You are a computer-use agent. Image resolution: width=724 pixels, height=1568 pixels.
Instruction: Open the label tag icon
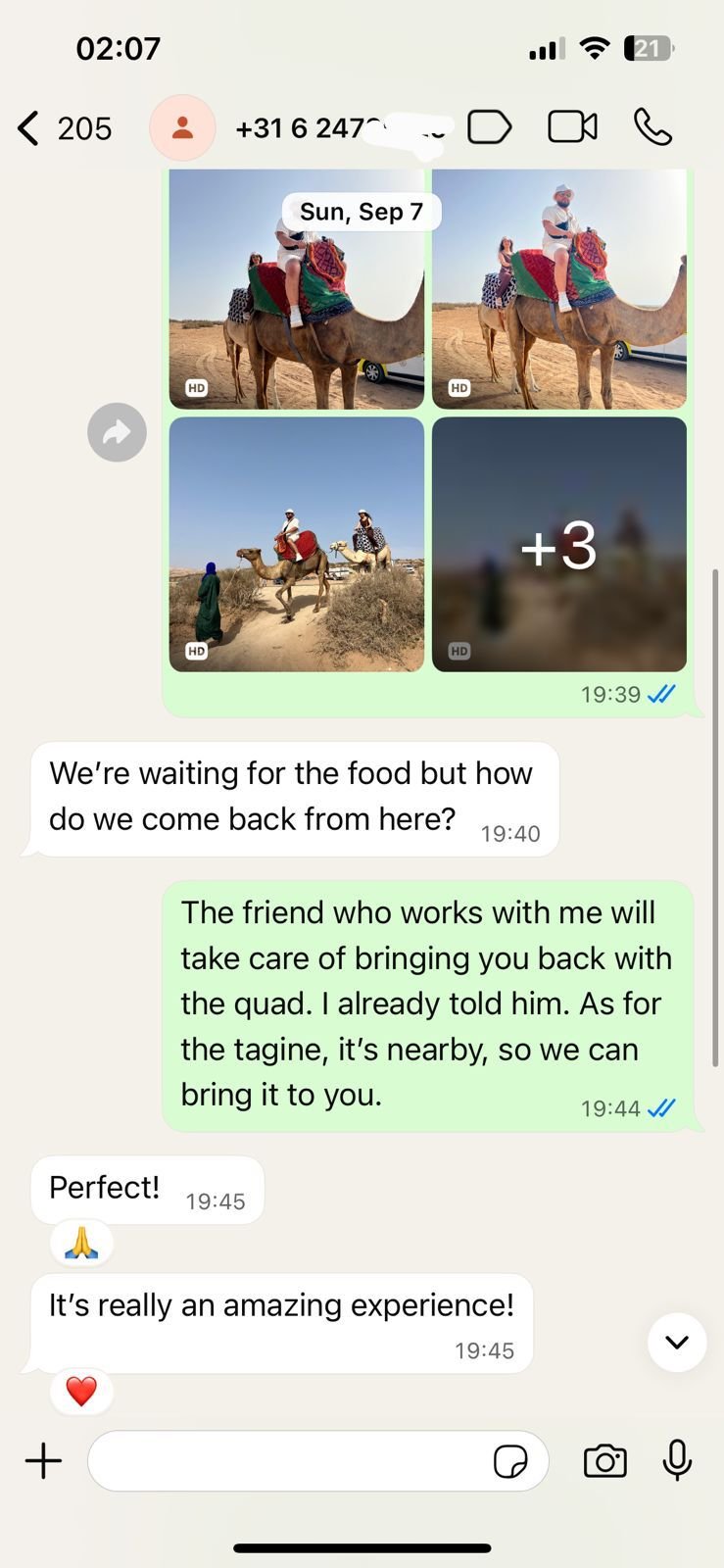click(489, 127)
